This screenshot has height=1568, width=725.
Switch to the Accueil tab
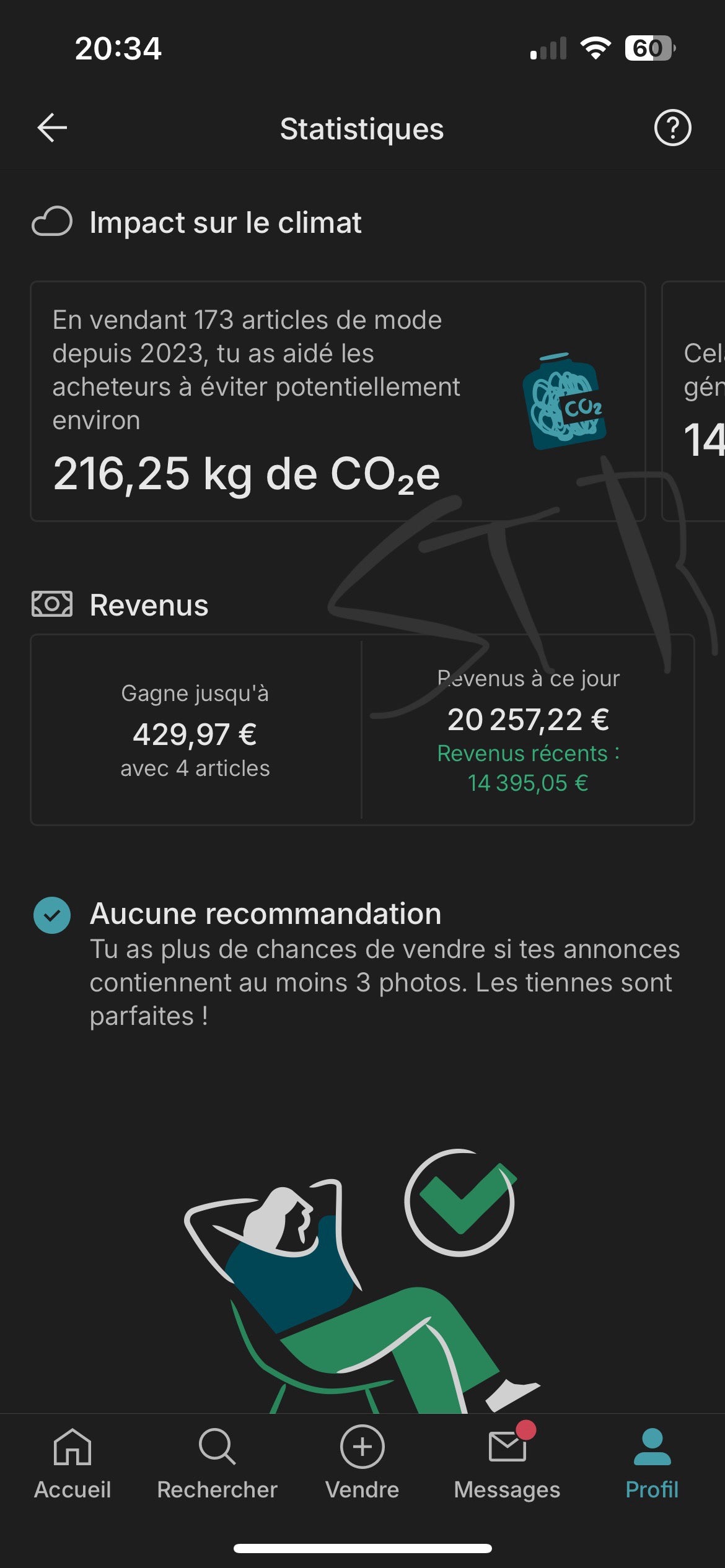(x=72, y=1464)
